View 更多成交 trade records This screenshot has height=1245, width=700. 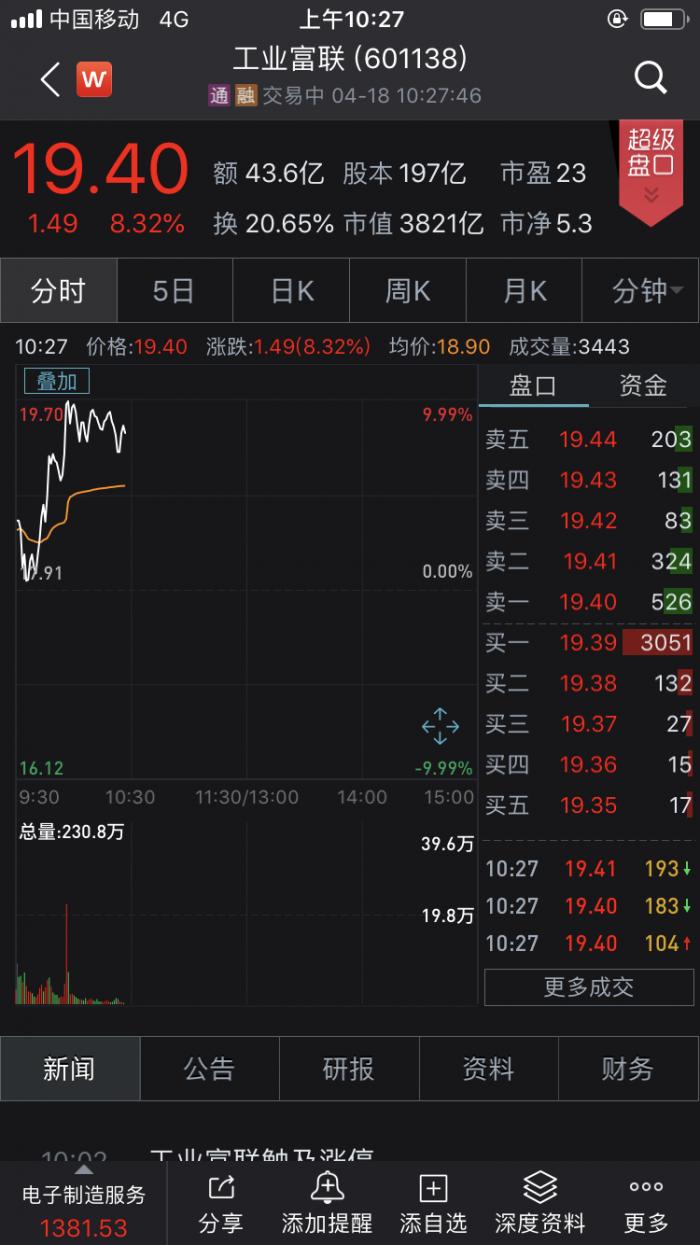coord(588,987)
